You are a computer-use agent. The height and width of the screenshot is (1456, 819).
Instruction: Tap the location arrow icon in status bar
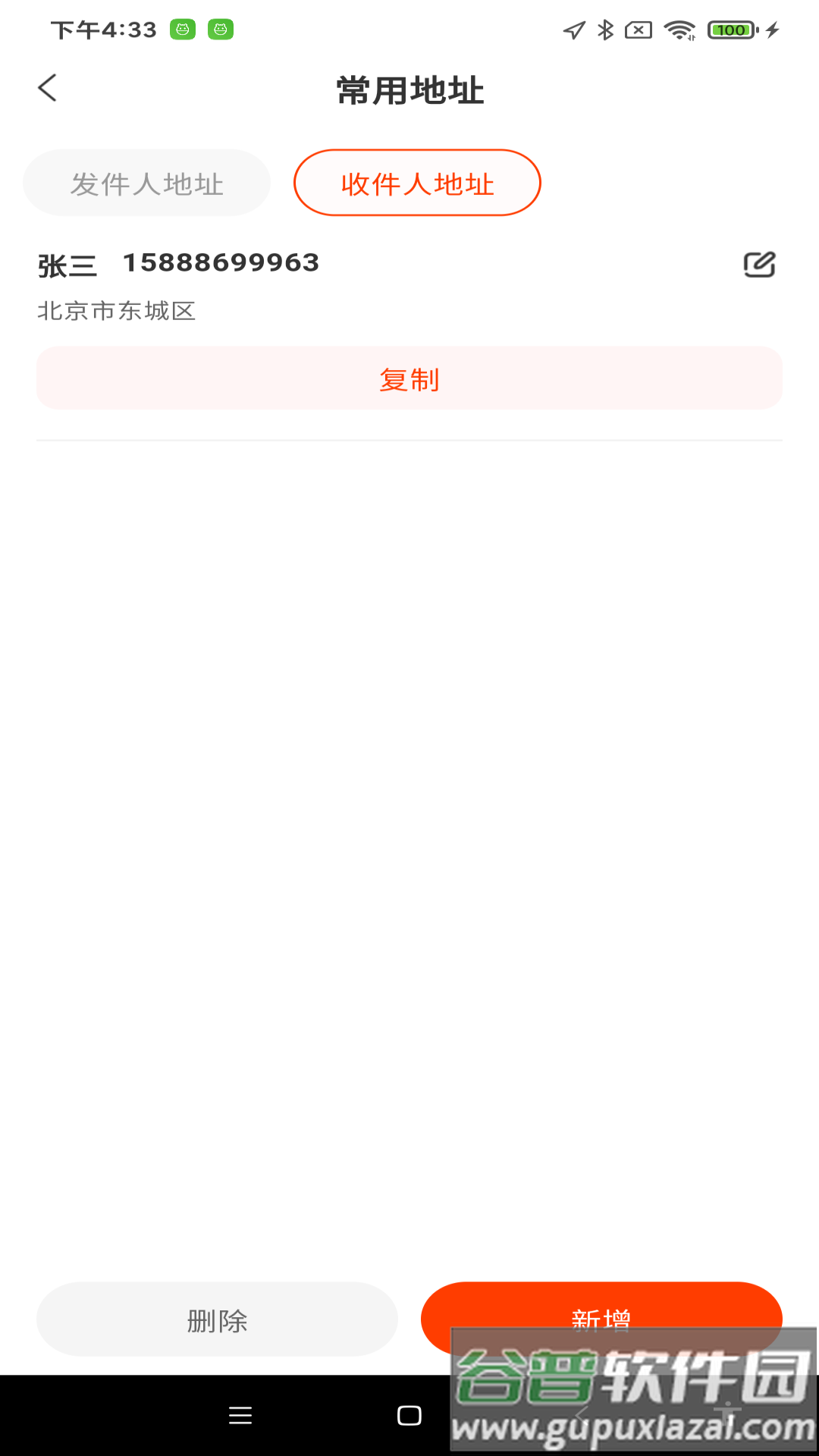573,30
